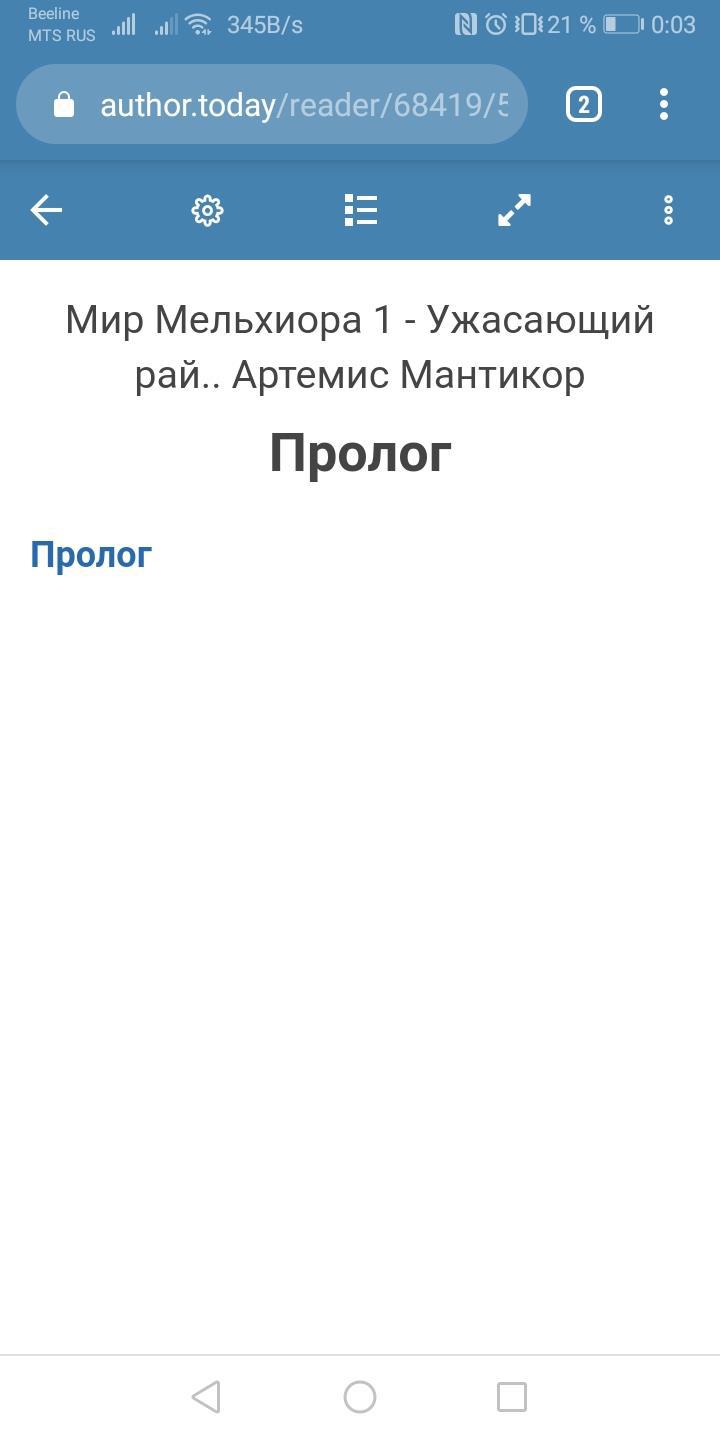This screenshot has height=1440, width=720.
Task: Tap the author.today address bar
Action: pyautogui.click(x=290, y=105)
